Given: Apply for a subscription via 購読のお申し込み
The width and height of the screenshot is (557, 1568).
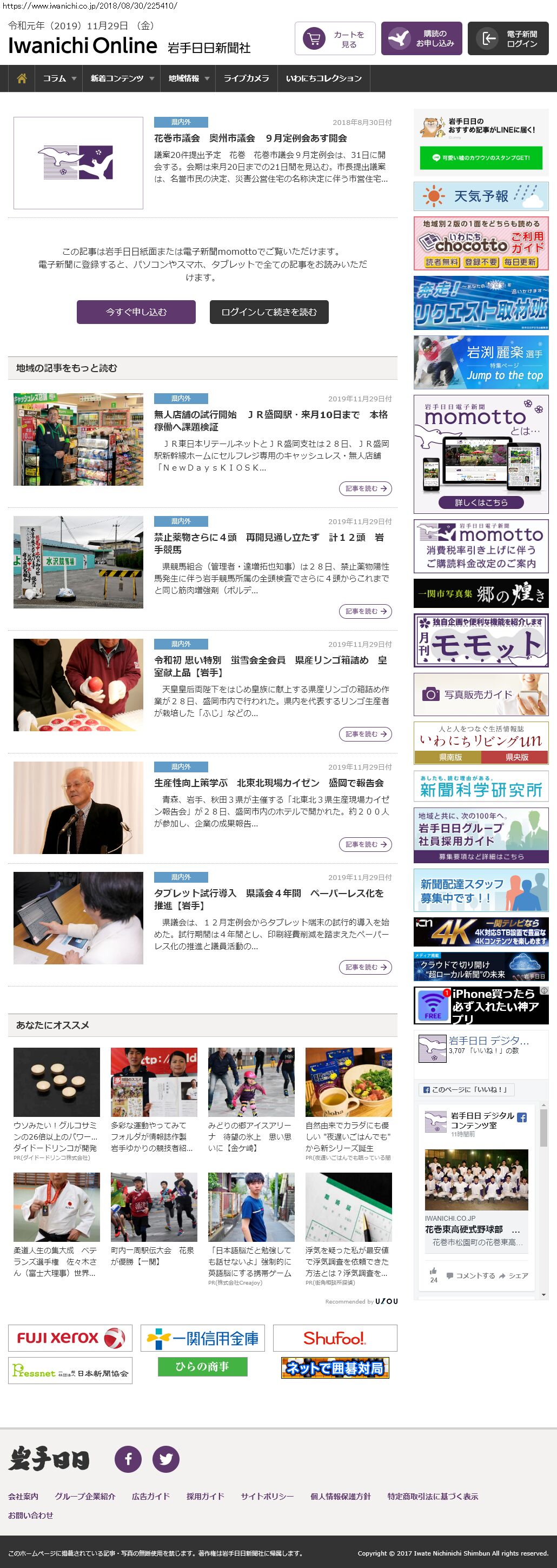Looking at the screenshot, I should click(x=421, y=39).
